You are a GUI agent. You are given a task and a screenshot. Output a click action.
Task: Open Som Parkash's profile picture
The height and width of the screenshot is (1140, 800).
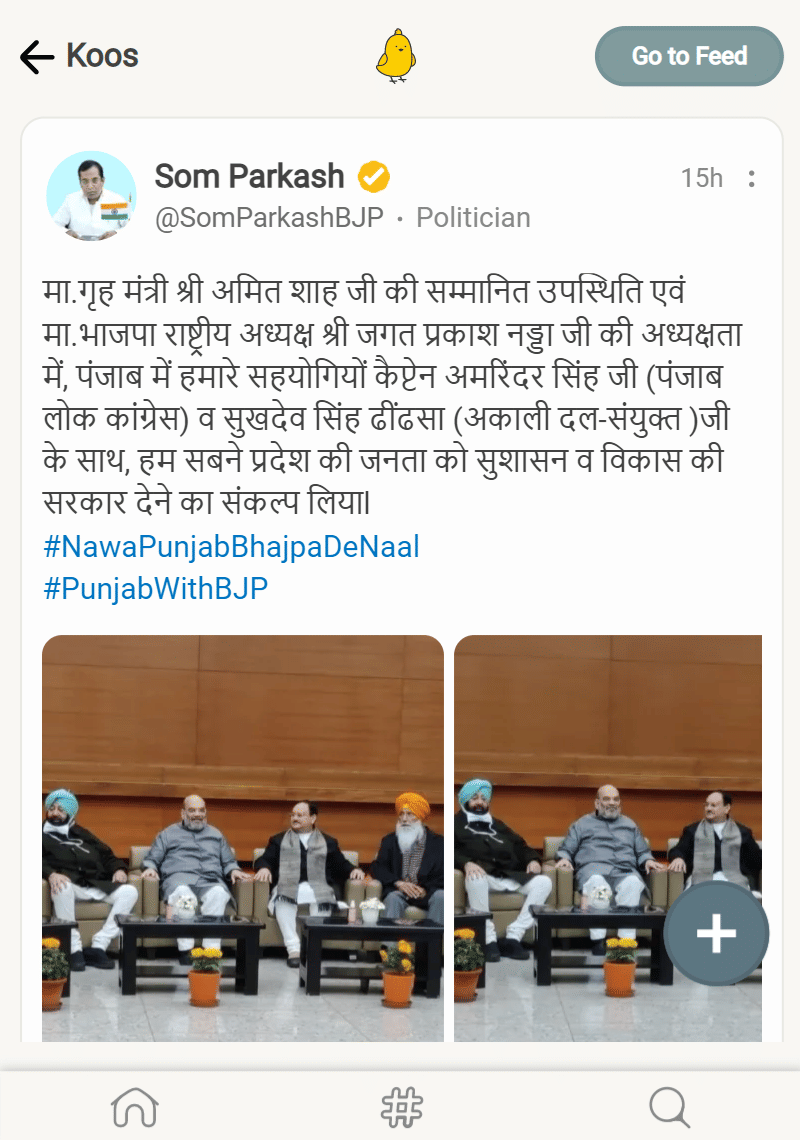(x=91, y=196)
